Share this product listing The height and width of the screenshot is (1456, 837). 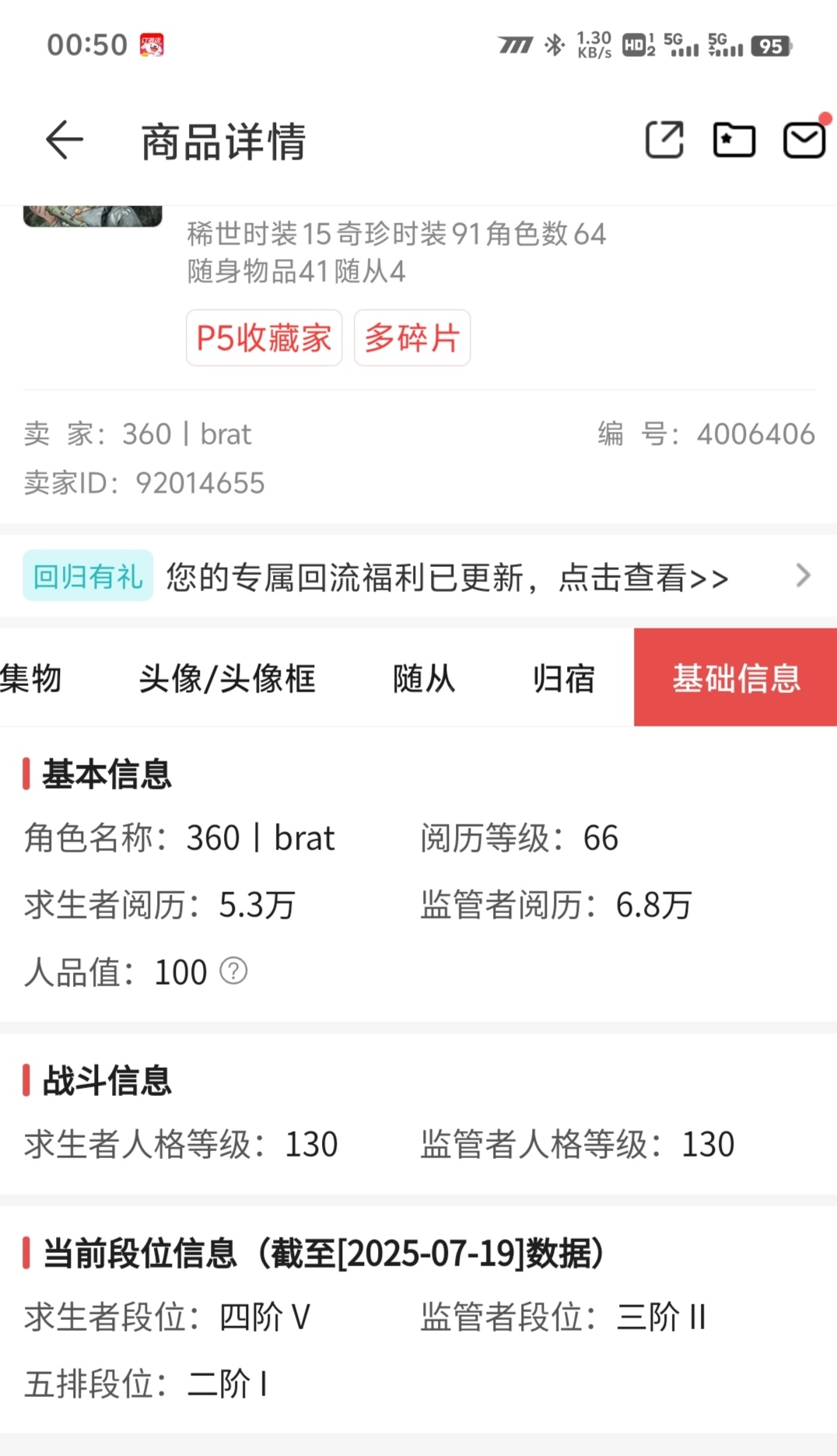[x=664, y=140]
